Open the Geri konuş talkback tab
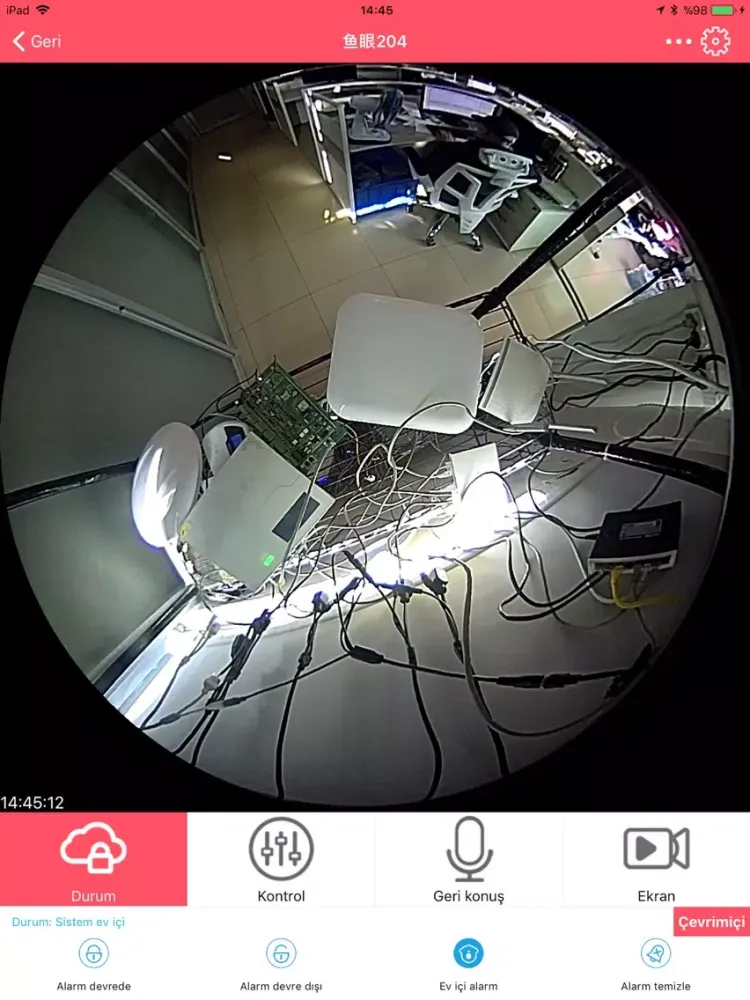This screenshot has width=750, height=1000. pyautogui.click(x=469, y=859)
